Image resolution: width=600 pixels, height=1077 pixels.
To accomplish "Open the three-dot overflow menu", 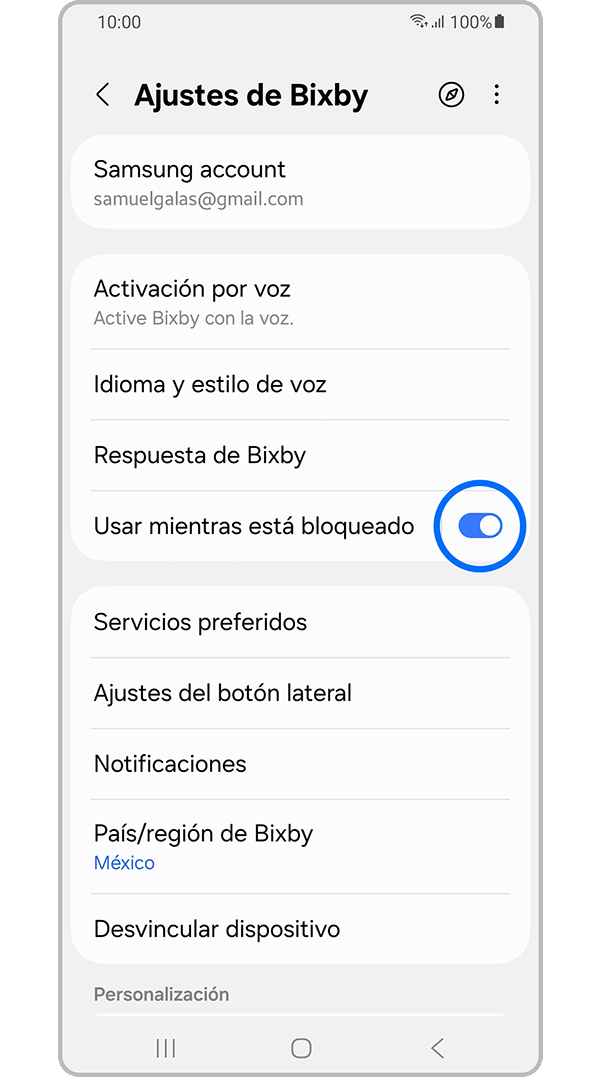I will pyautogui.click(x=497, y=95).
